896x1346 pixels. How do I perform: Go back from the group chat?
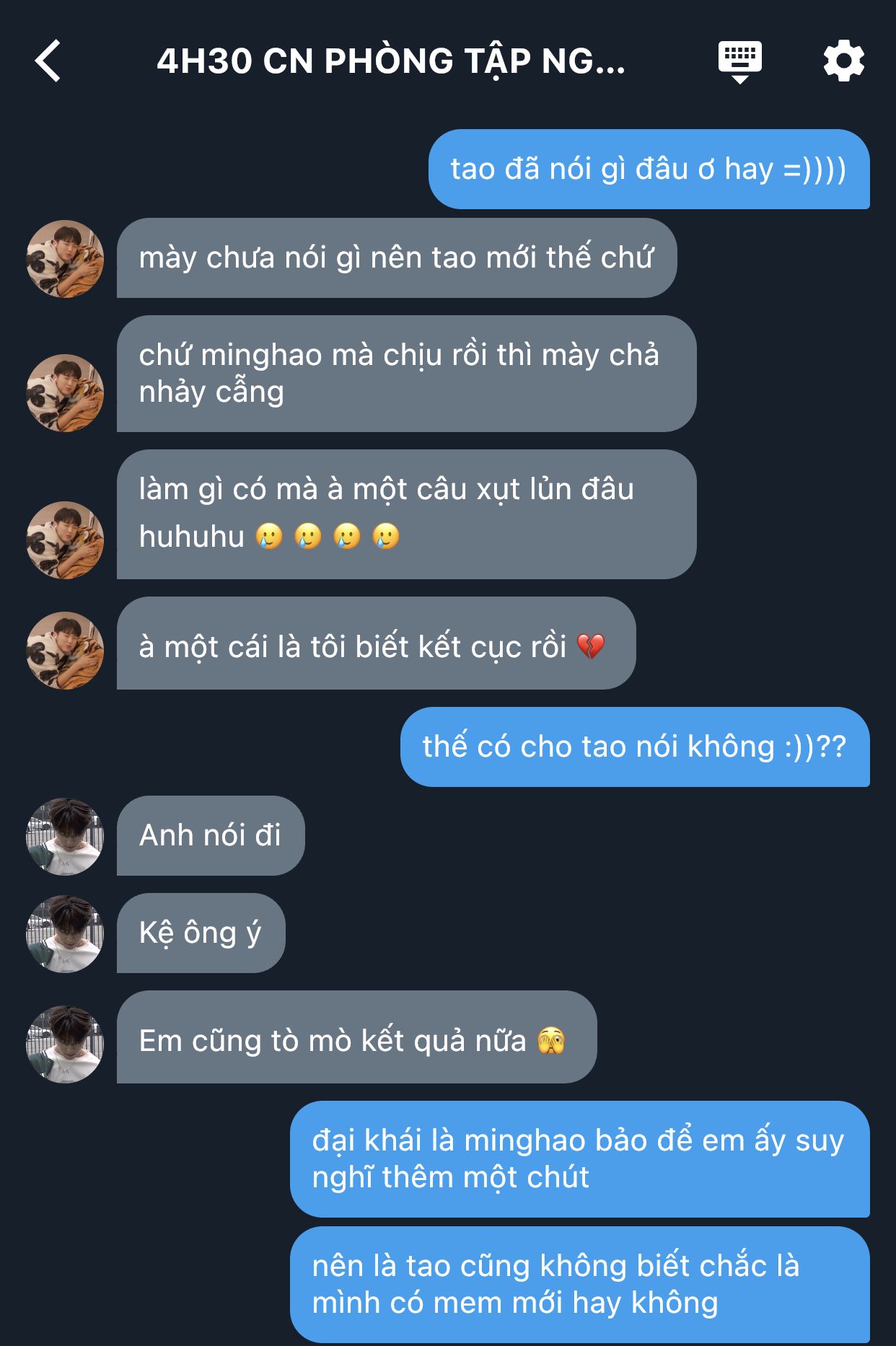[48, 61]
